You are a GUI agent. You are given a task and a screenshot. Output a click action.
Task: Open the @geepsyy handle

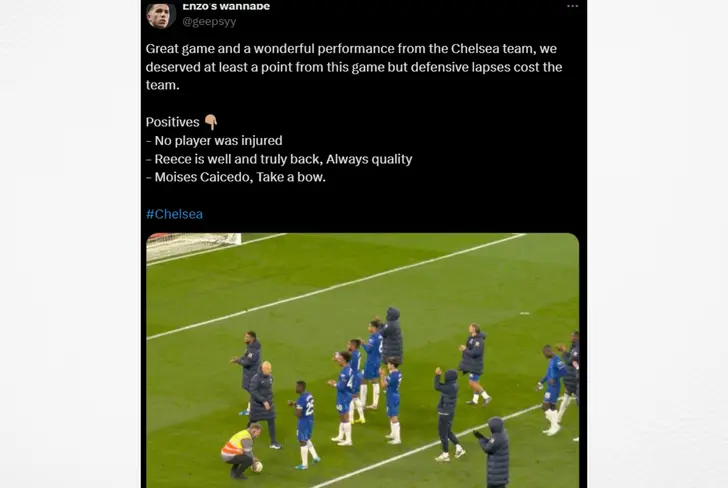[209, 21]
